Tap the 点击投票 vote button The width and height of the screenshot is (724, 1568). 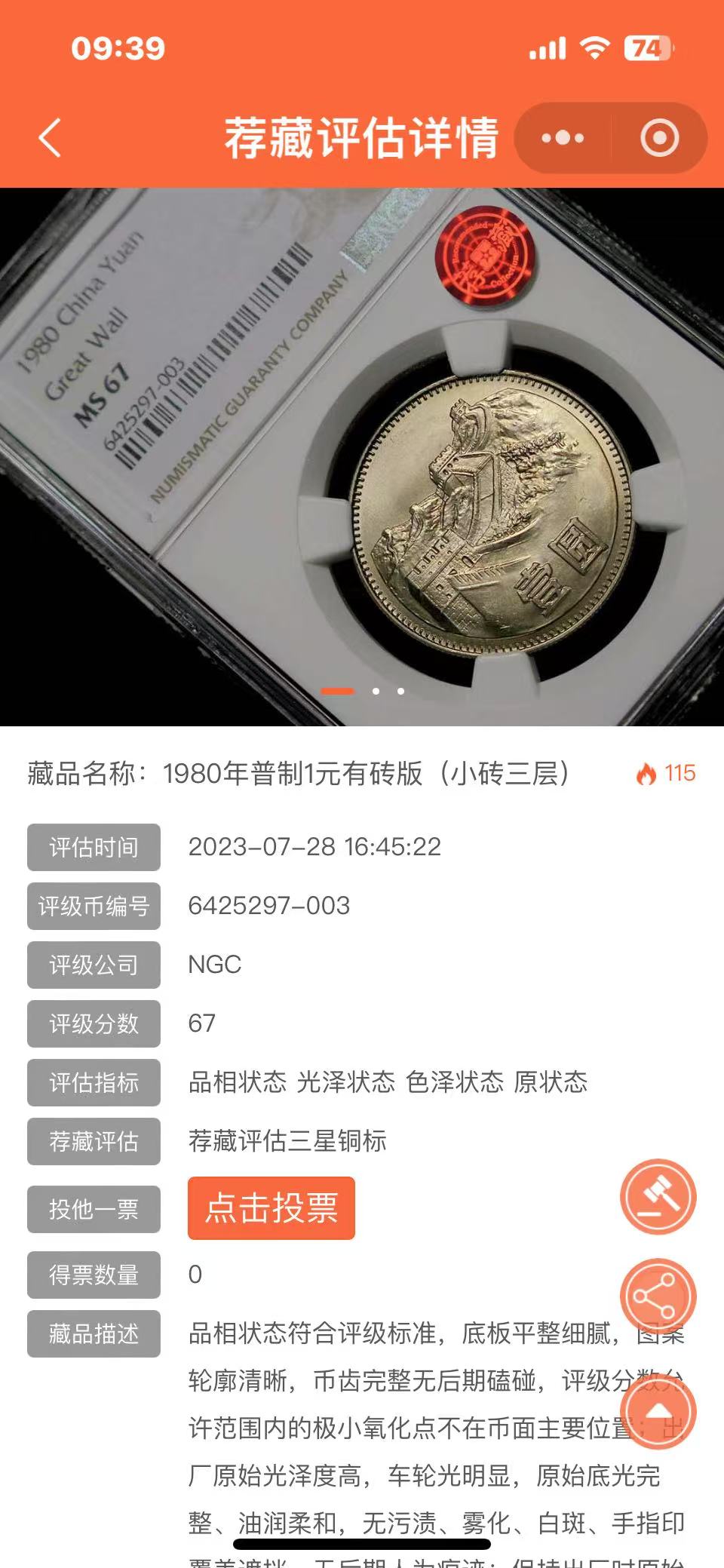271,1207
